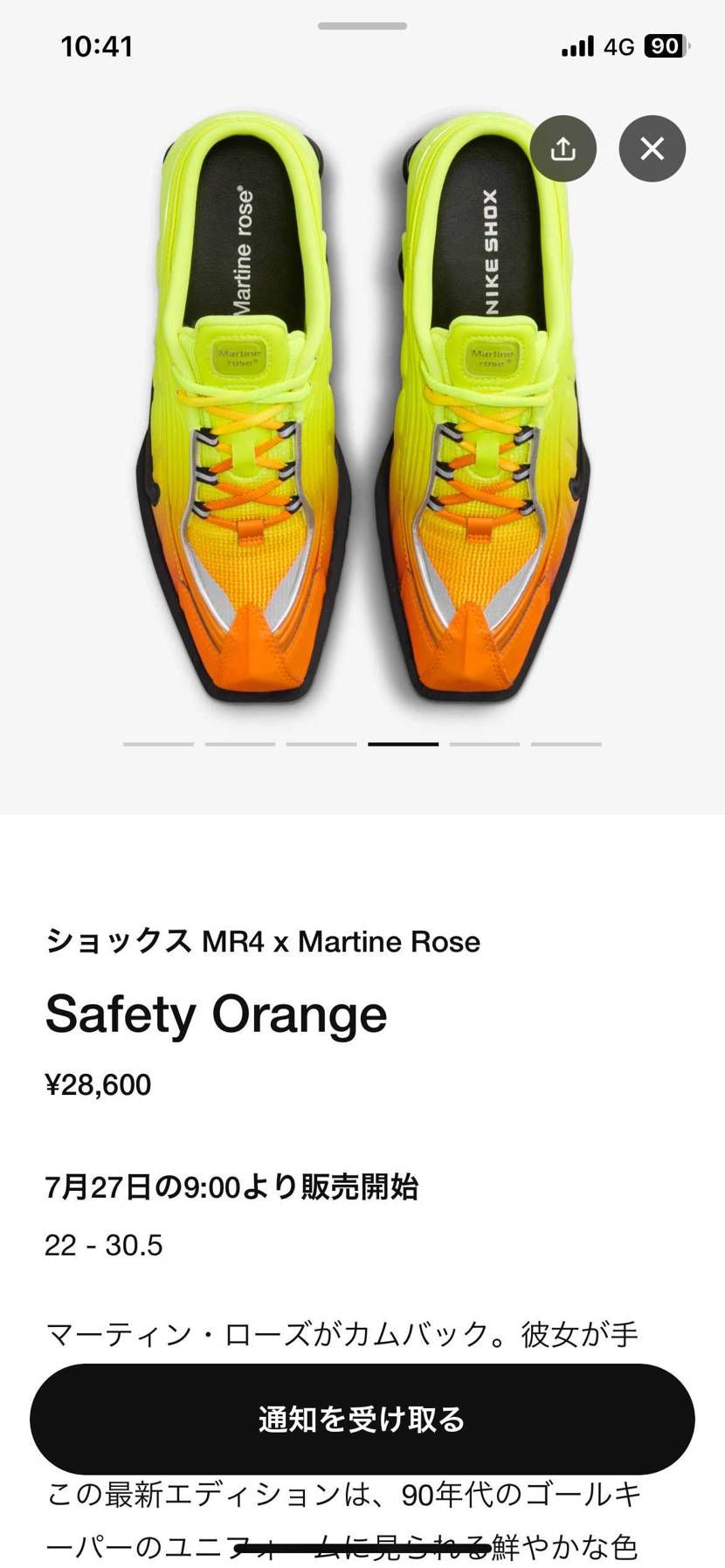The image size is (725, 1568).
Task: Tap the 4G network indicator
Action: 618,46
